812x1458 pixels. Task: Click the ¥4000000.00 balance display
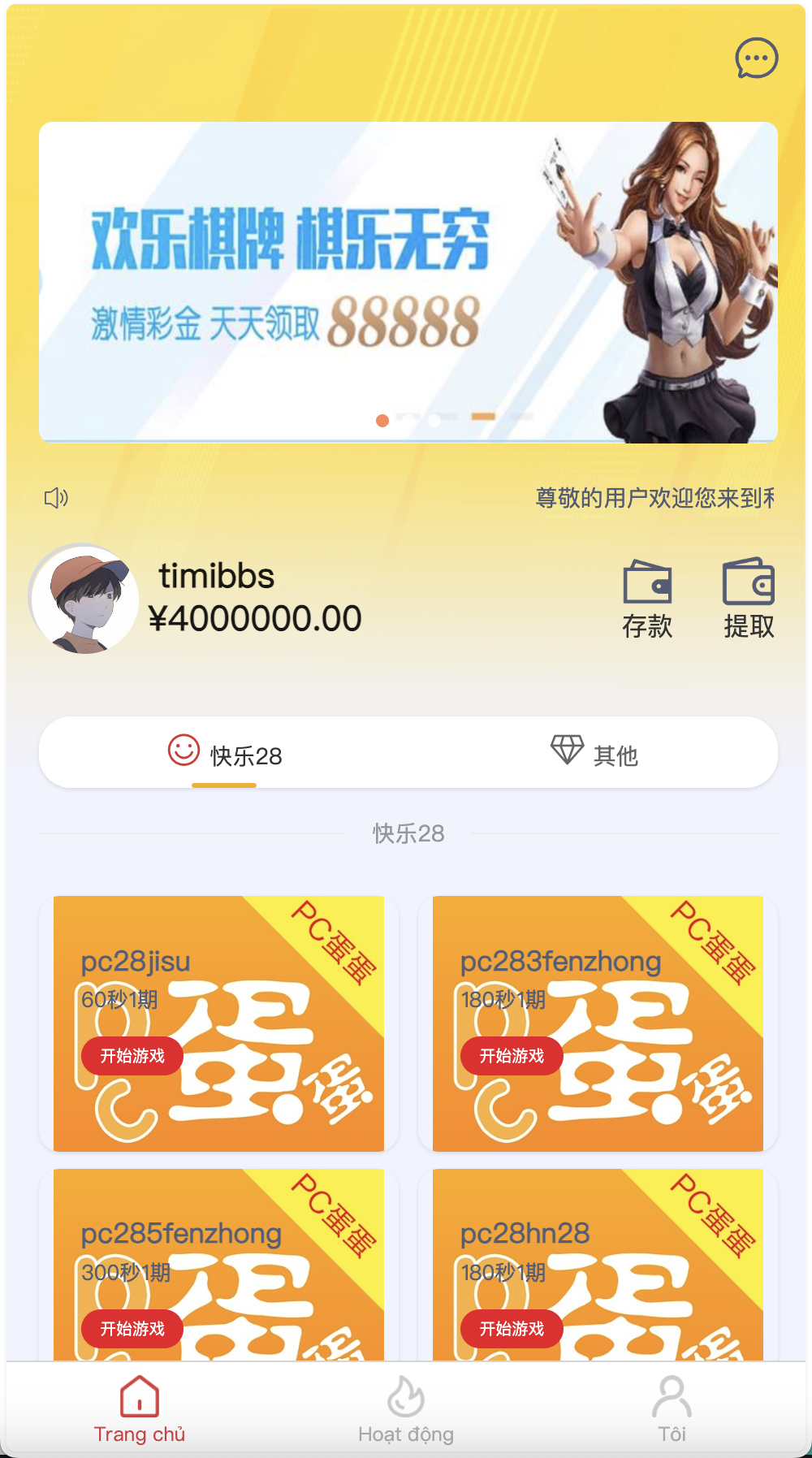(256, 618)
